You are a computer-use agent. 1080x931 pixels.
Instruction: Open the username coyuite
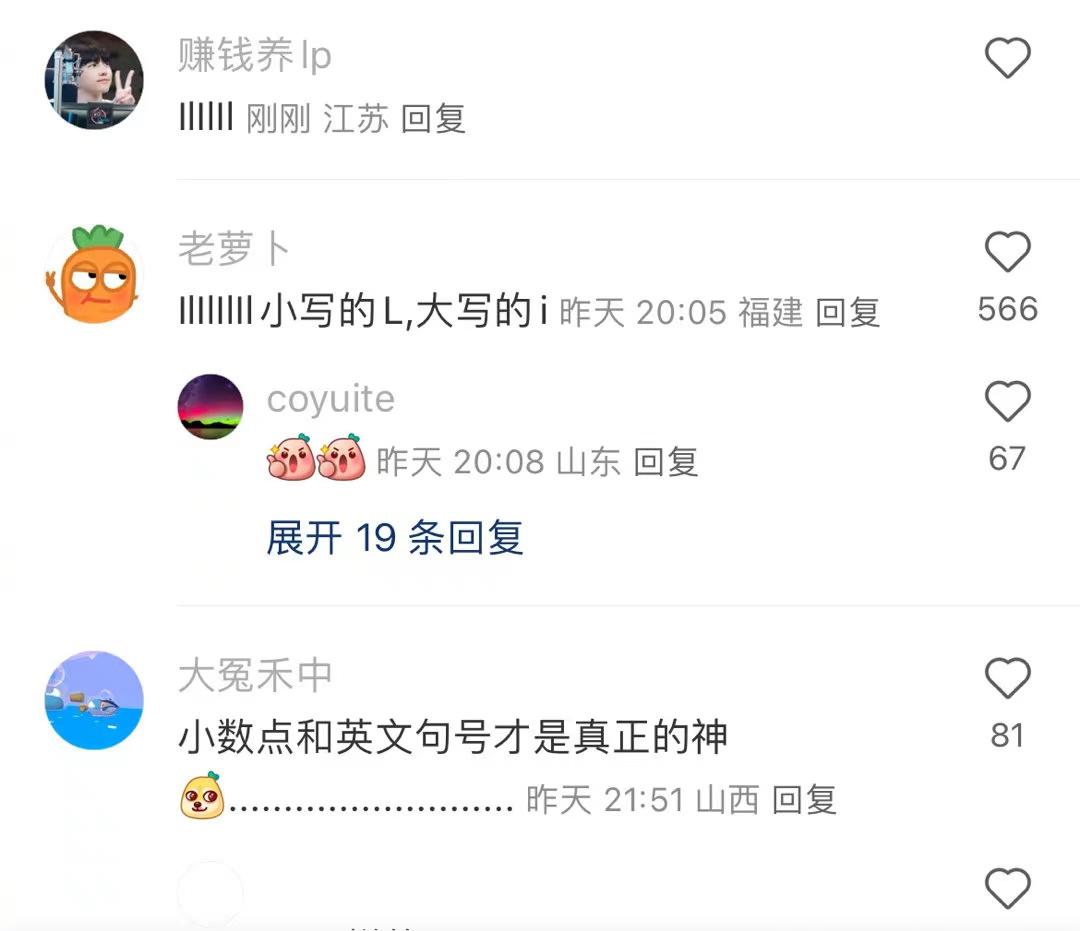330,399
